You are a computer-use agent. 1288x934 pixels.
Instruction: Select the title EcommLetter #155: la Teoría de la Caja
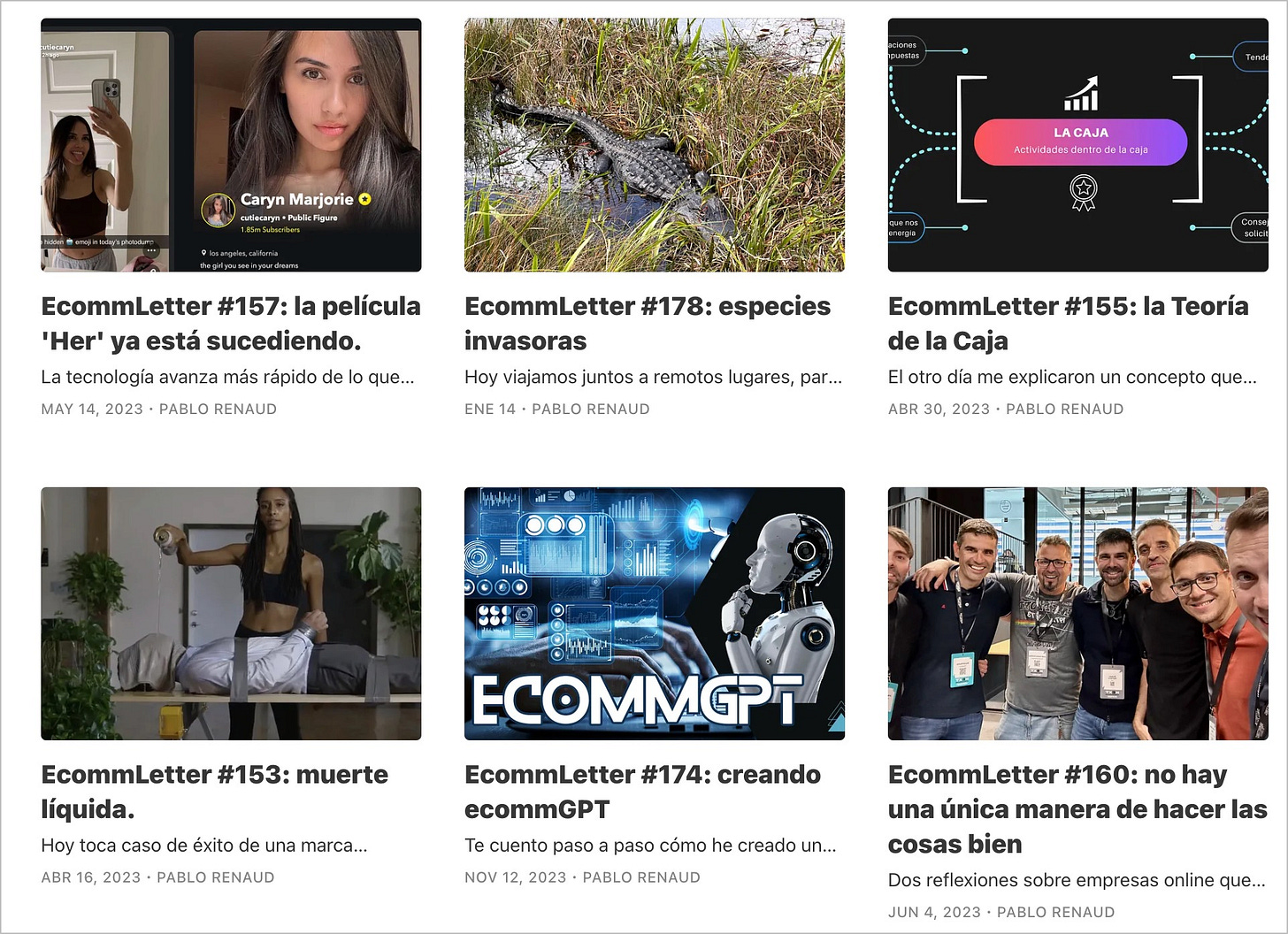point(1068,323)
